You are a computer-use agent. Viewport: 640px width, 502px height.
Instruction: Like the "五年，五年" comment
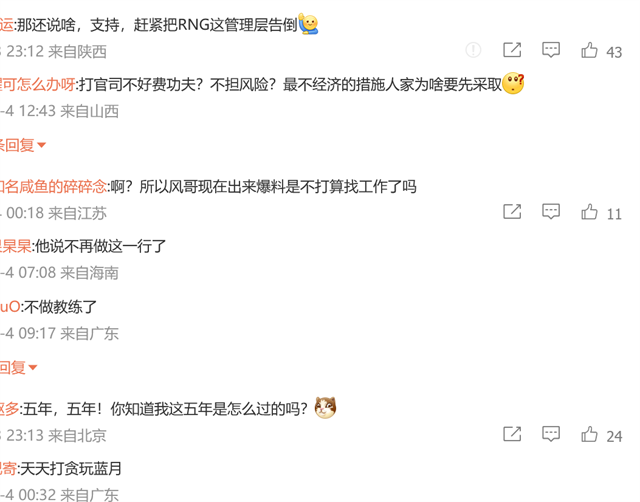coord(589,435)
